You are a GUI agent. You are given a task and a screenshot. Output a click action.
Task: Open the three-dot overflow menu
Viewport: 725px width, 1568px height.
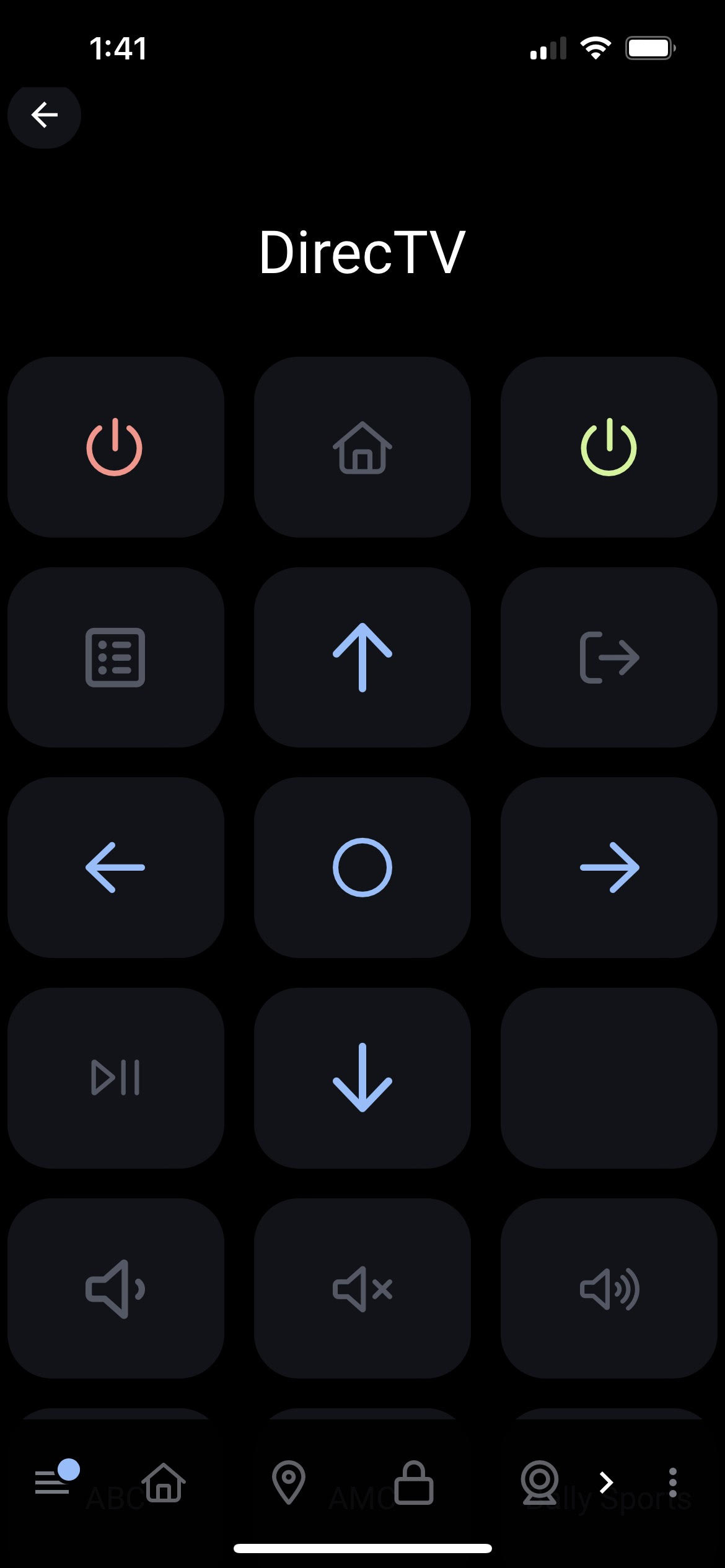coord(672,1483)
